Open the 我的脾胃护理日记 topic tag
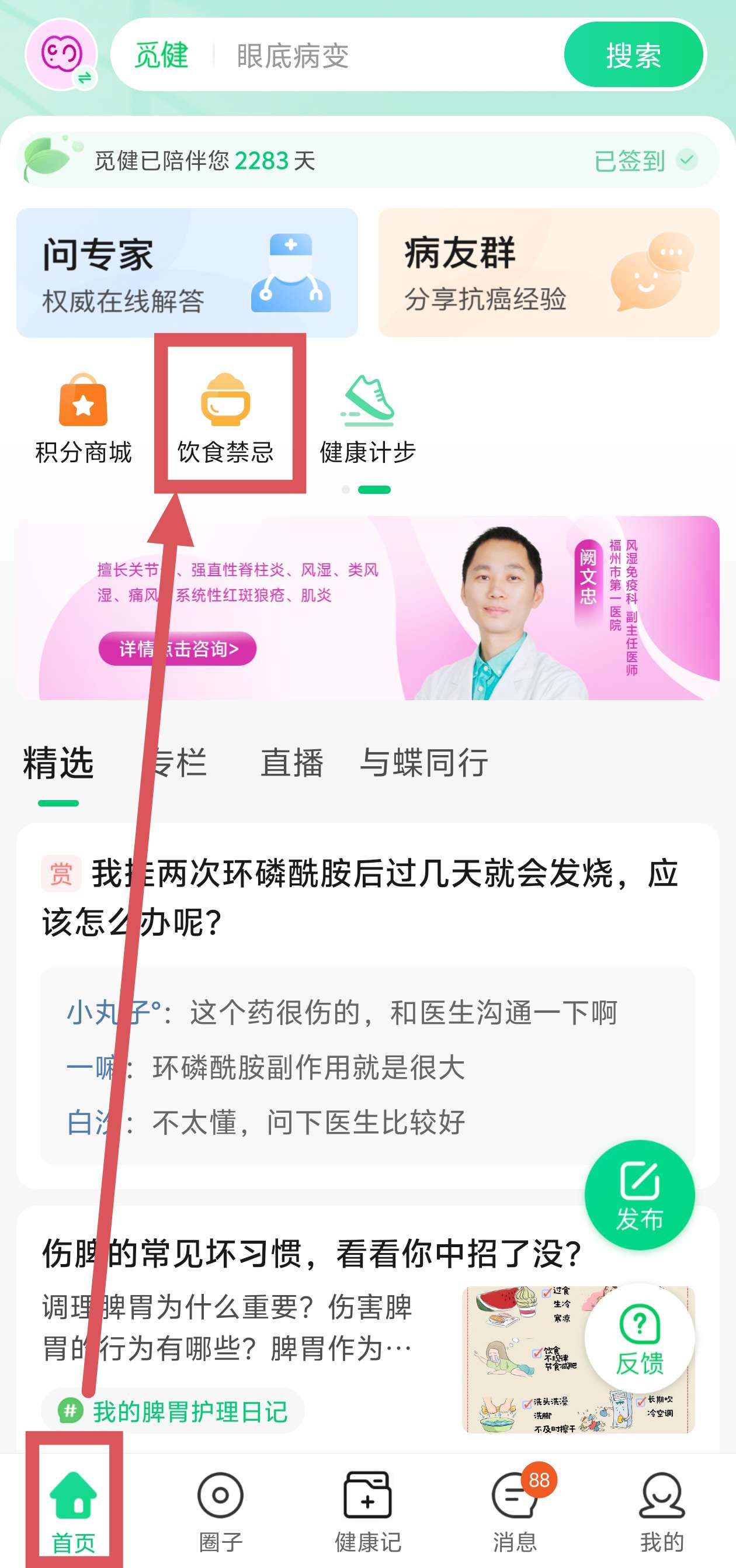Image resolution: width=736 pixels, height=1568 pixels. 173,1411
